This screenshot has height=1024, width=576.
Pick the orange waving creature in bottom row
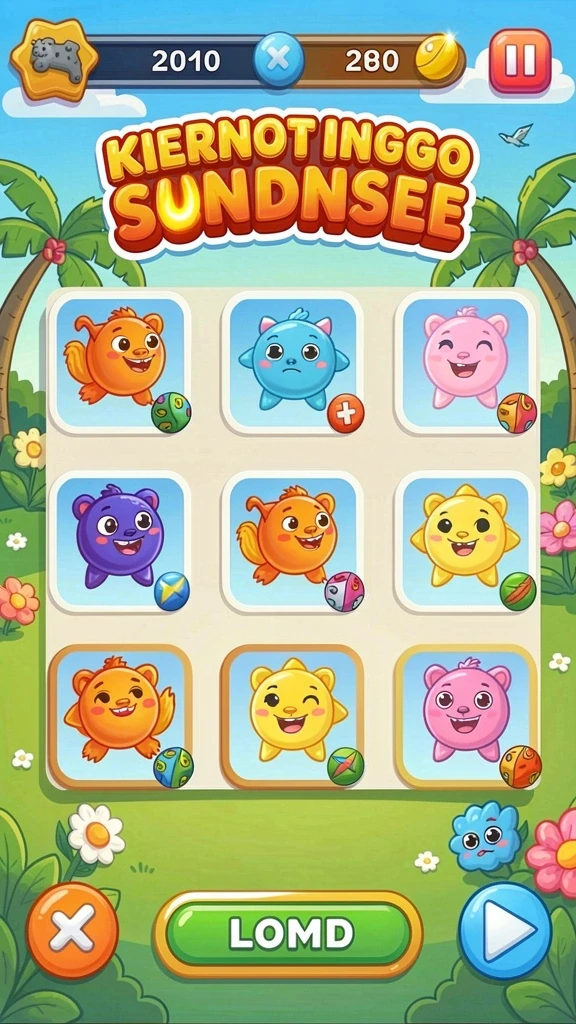coord(120,716)
